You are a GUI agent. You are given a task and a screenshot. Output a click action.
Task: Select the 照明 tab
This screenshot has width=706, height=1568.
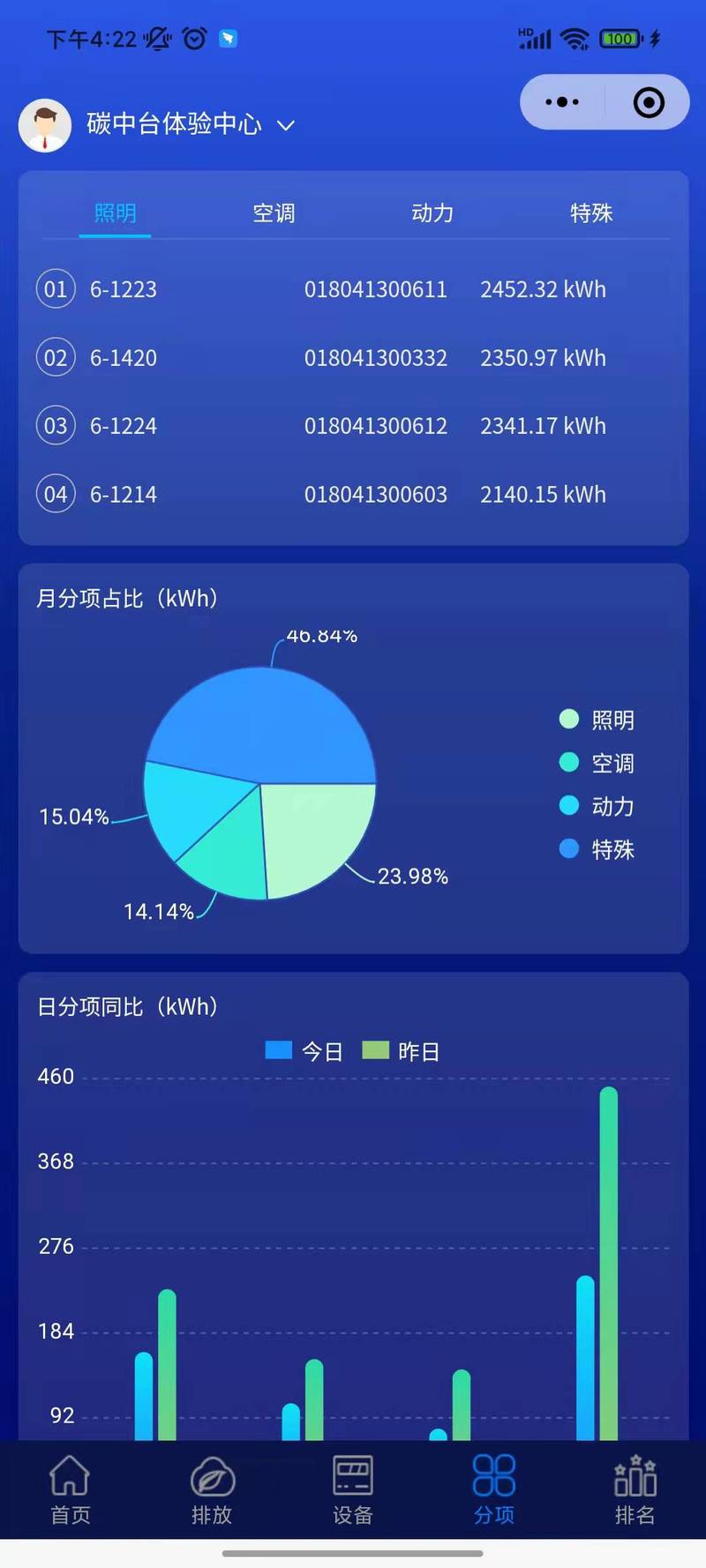[x=115, y=213]
